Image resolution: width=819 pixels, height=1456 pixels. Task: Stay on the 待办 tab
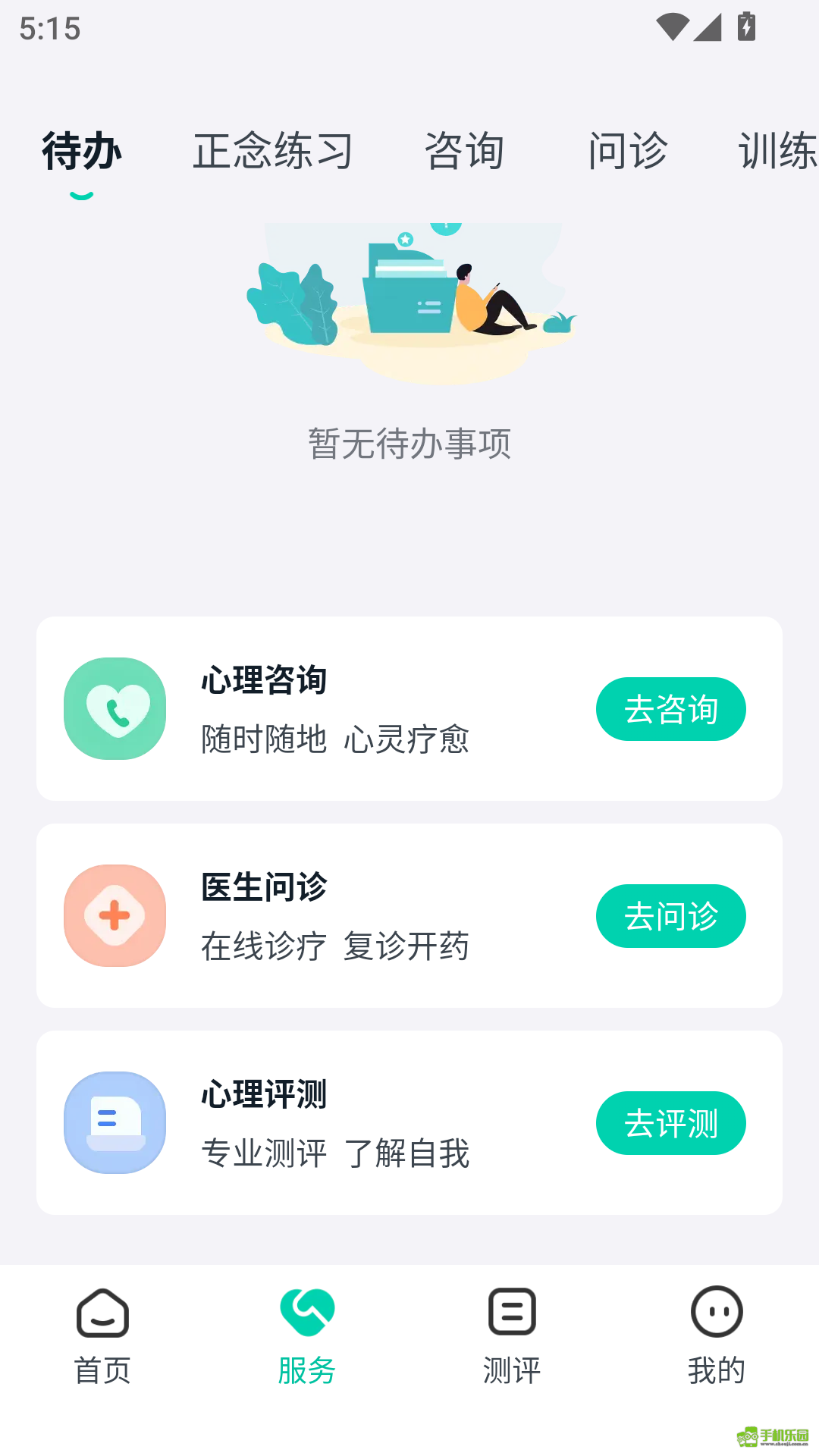click(80, 151)
